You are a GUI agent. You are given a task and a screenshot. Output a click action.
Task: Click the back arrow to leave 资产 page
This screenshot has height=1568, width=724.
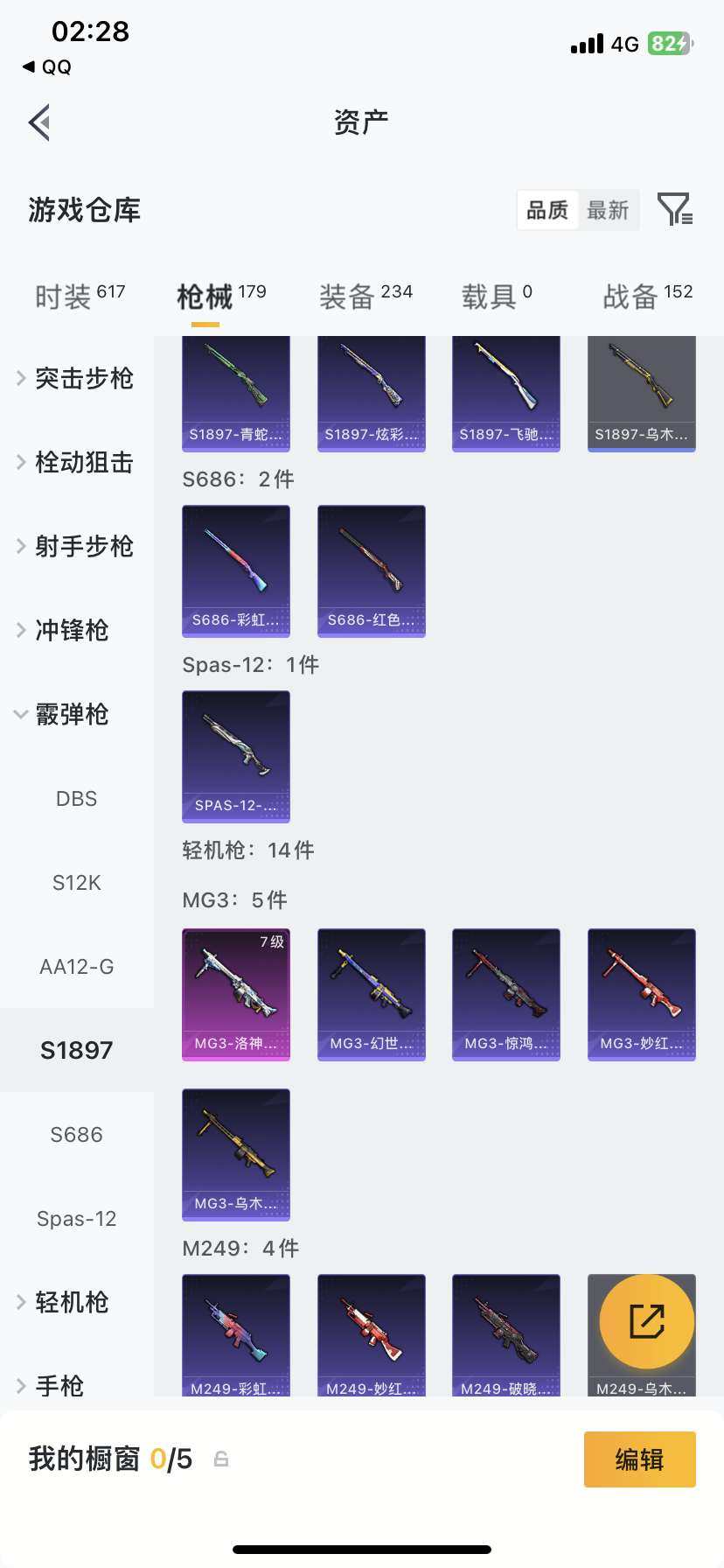point(38,122)
